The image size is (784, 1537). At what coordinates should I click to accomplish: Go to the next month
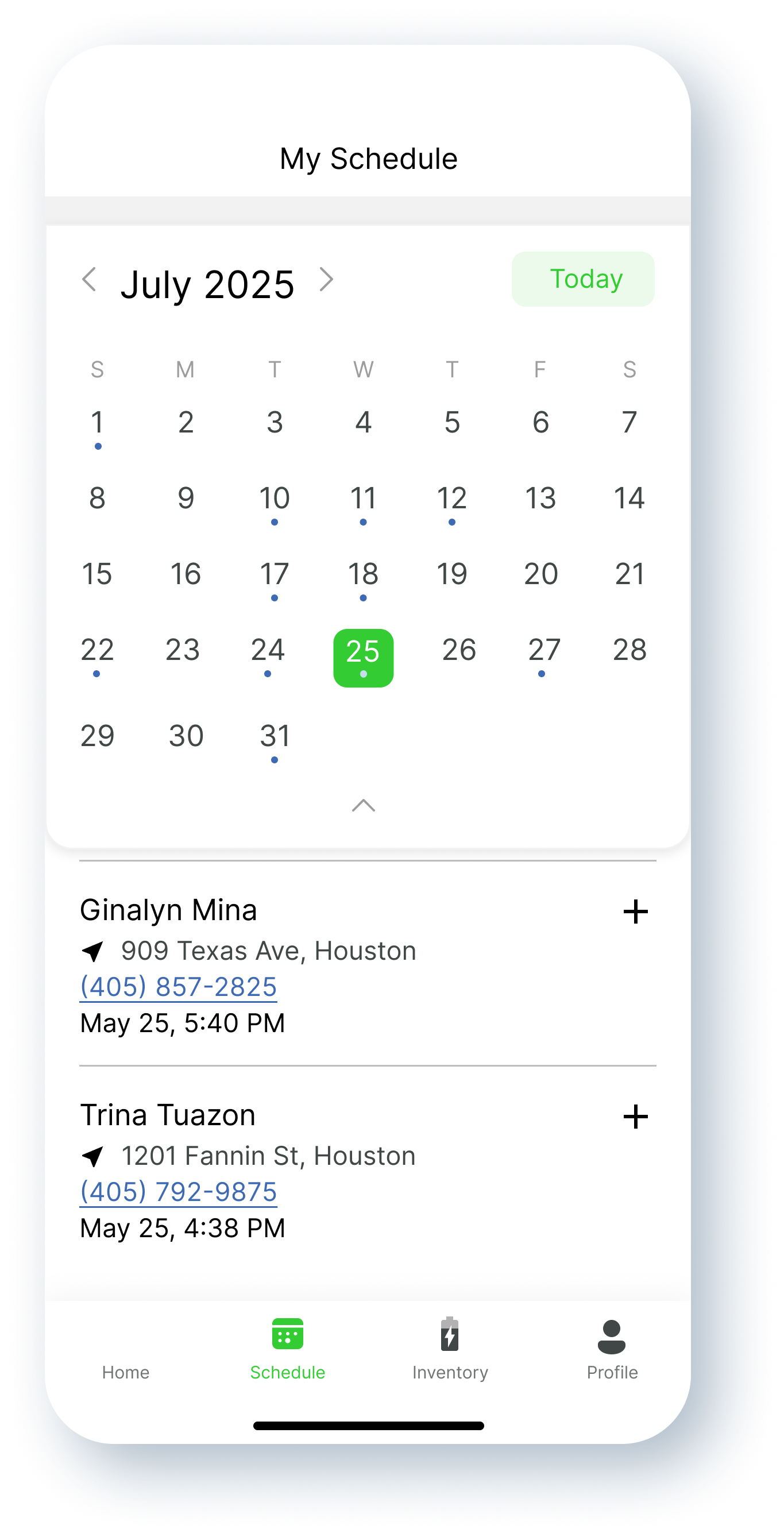tap(326, 279)
